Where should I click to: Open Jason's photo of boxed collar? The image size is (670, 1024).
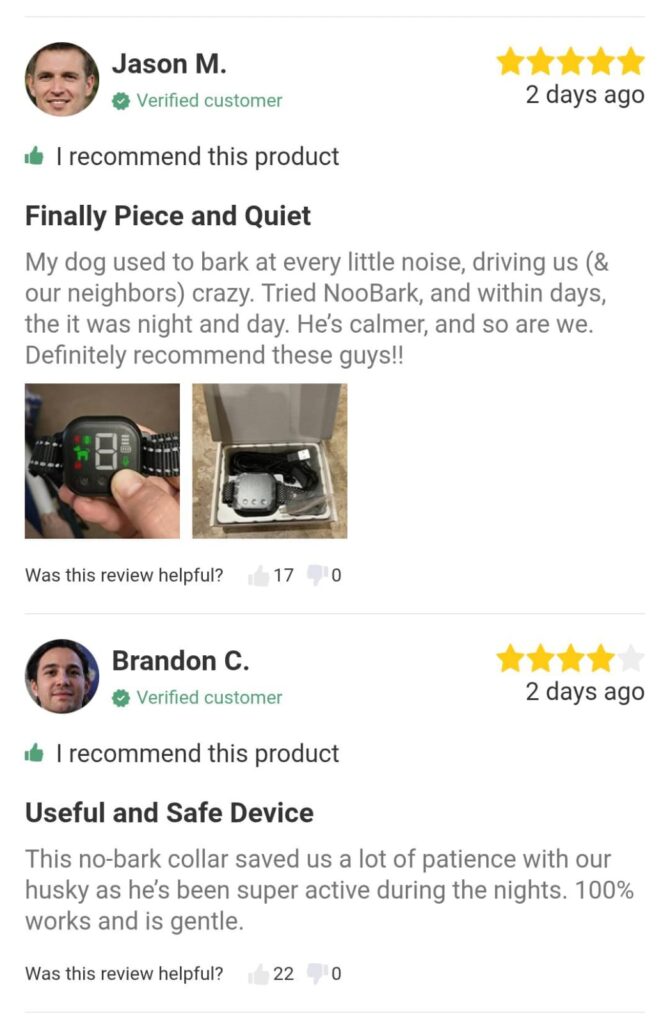[x=270, y=461]
